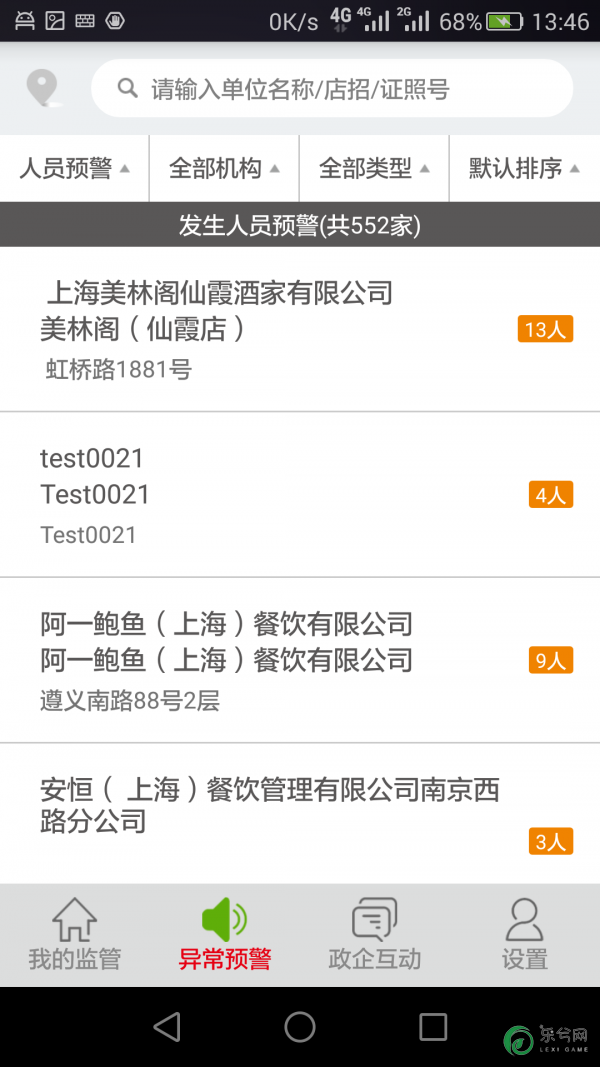The image size is (600, 1067).
Task: Expand the 人员预警 filter dropdown
Action: [74, 168]
